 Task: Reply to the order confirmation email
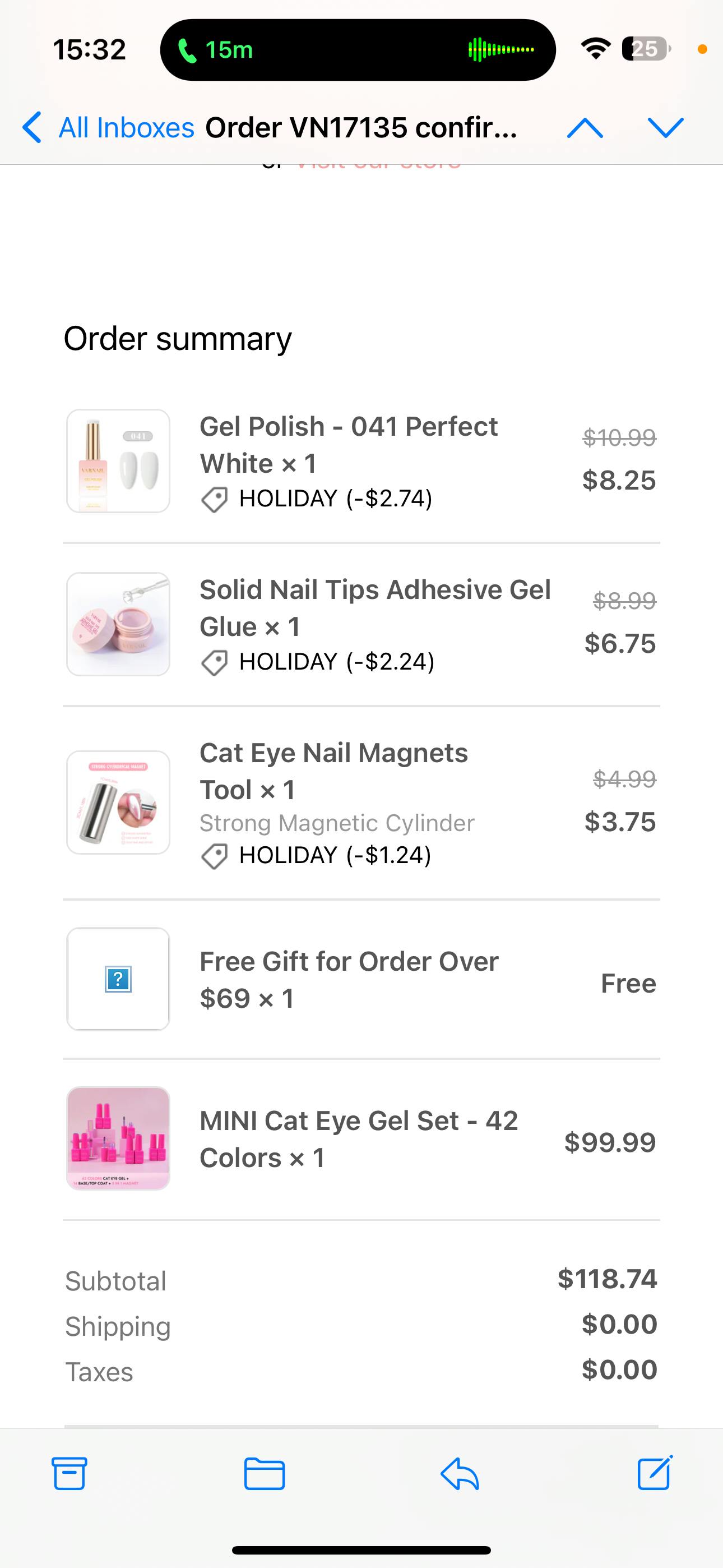click(x=460, y=1473)
